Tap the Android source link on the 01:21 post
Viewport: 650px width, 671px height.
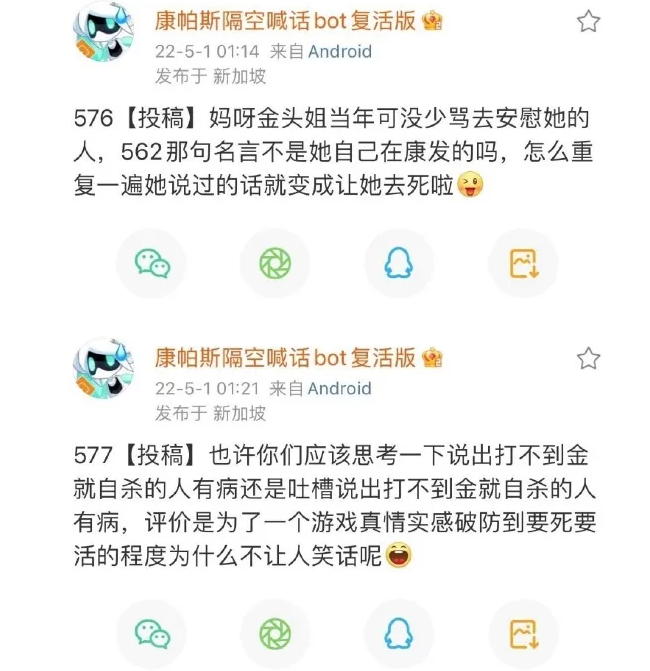340,389
